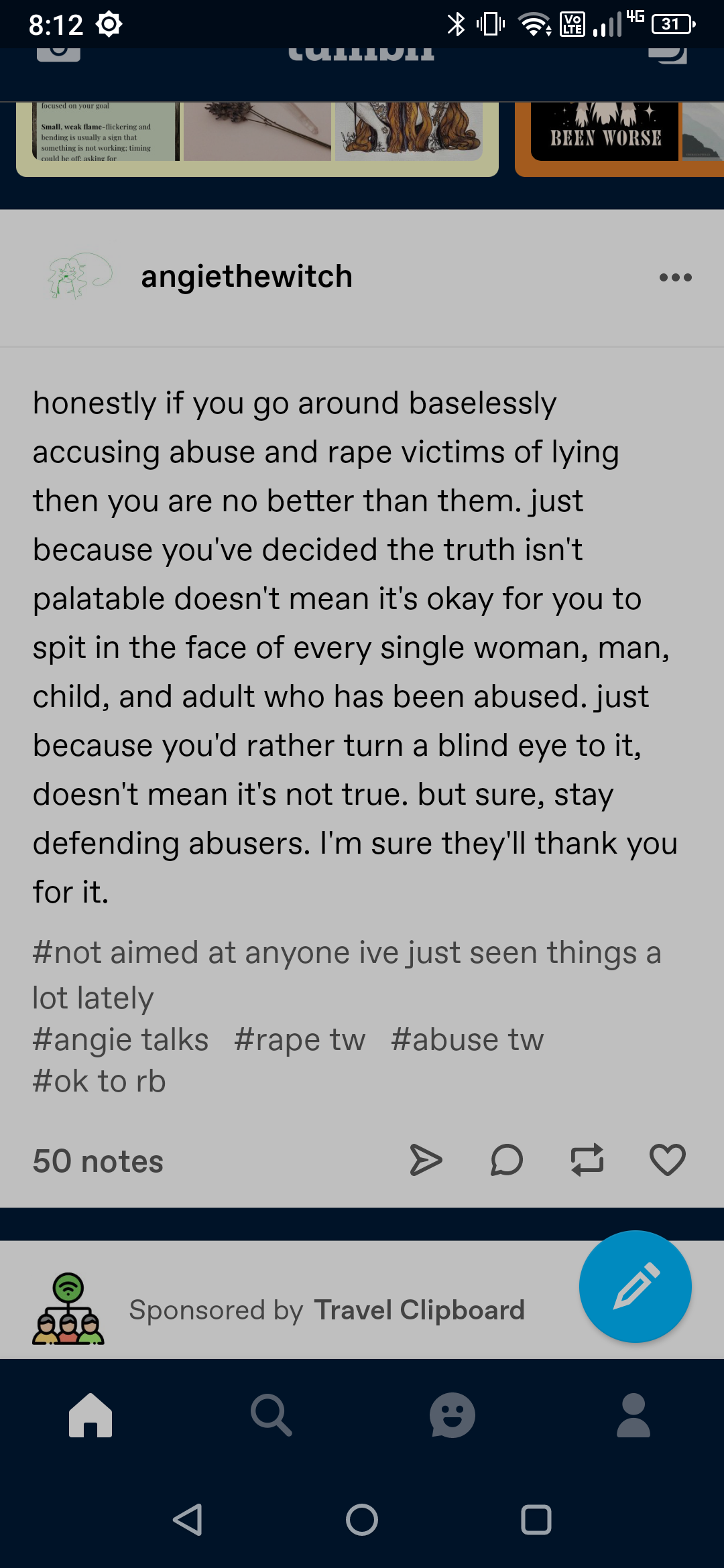This screenshot has width=724, height=1568.
Task: Open the BEEN WORSE carousel card
Action: pyautogui.click(x=619, y=139)
